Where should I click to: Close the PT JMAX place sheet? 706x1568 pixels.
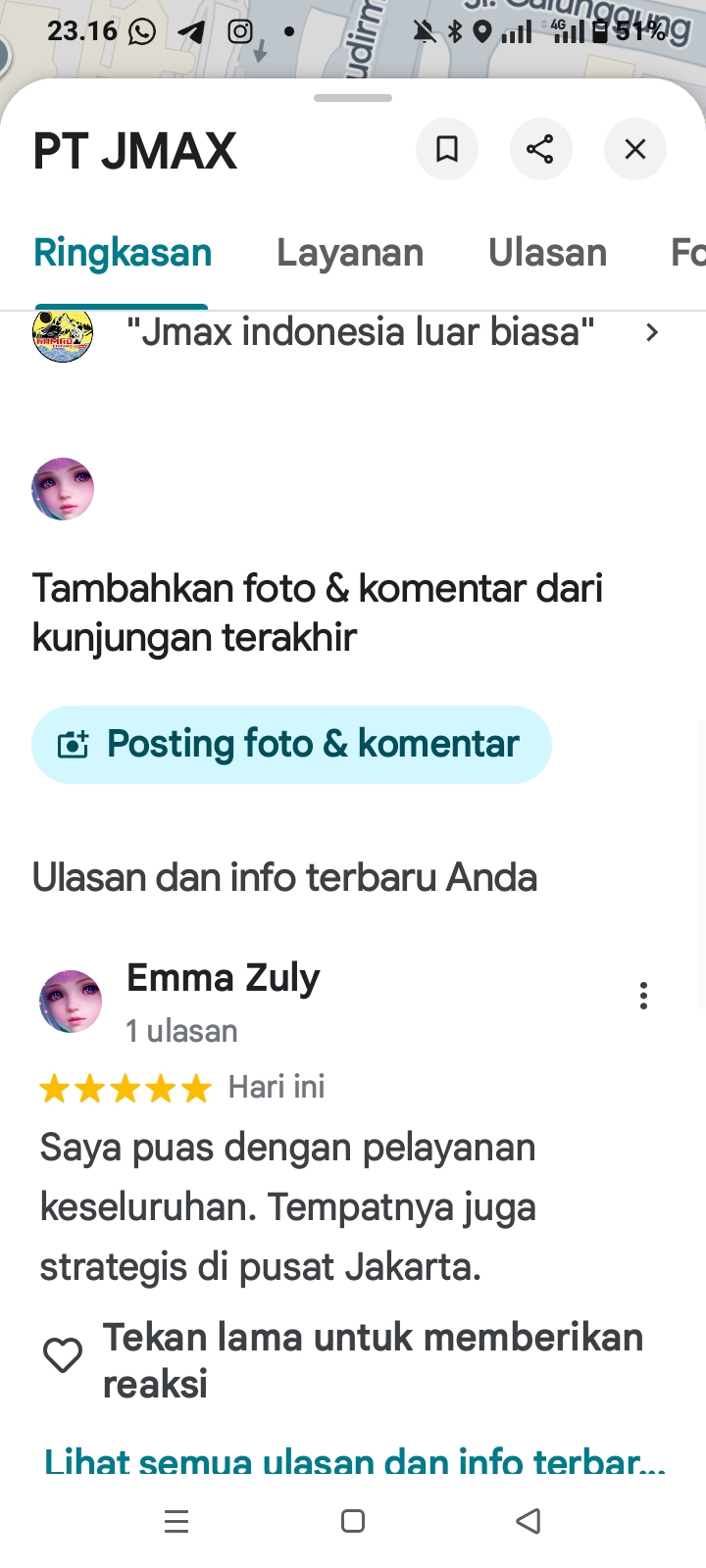click(x=635, y=149)
